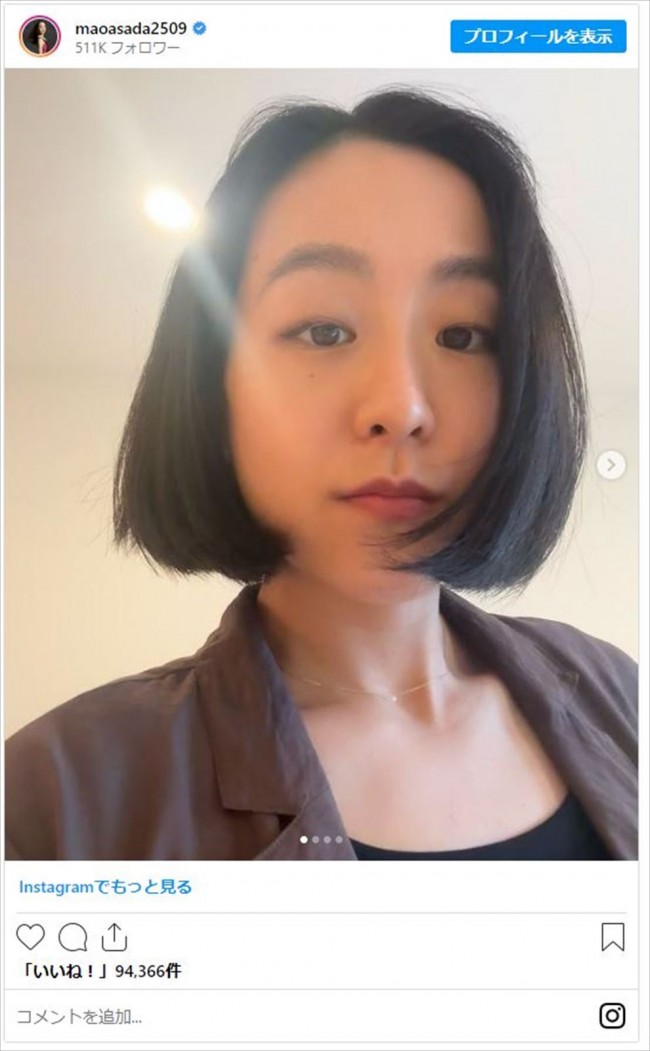This screenshot has height=1051, width=650.
Task: Open the Instagram logo icon
Action: click(612, 1016)
